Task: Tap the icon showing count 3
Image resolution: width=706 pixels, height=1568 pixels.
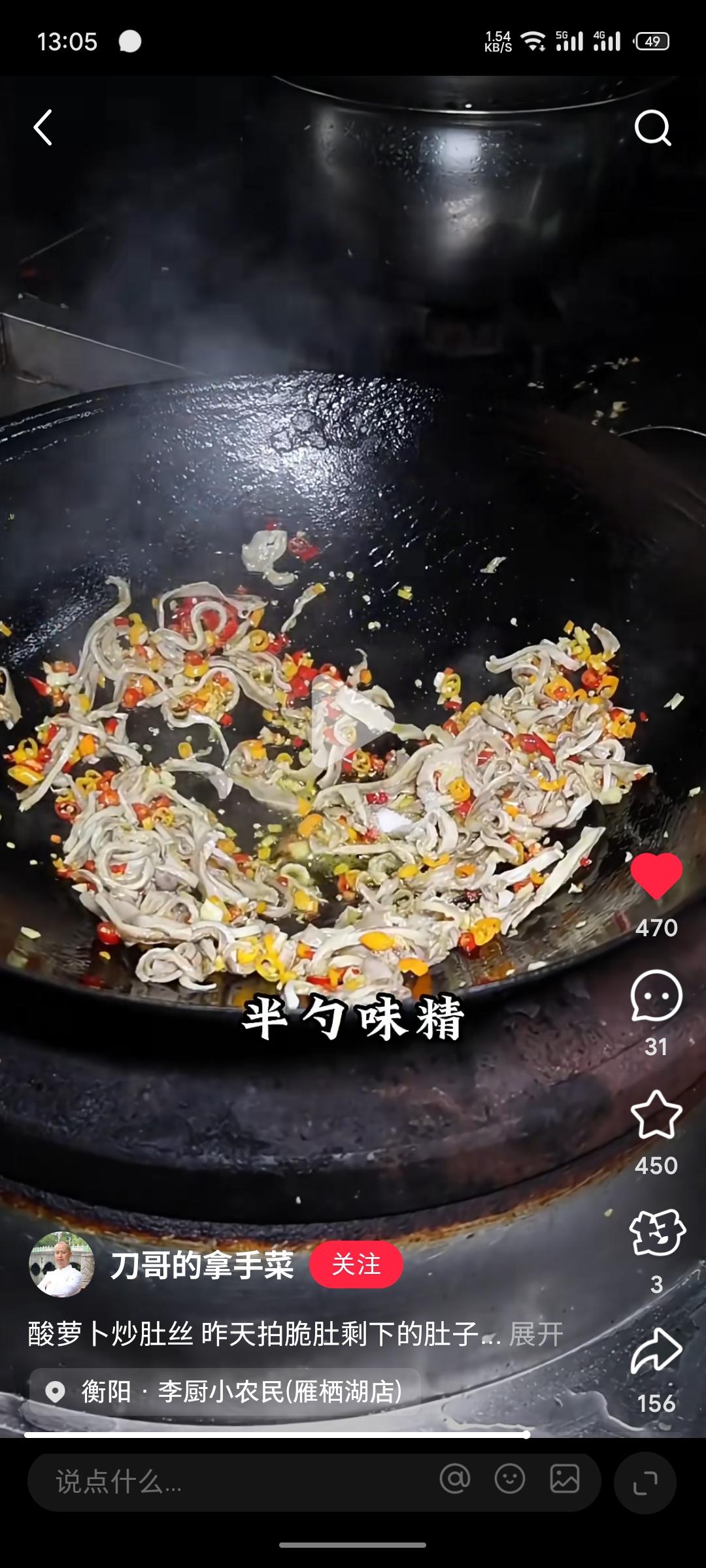Action: coord(656,1233)
